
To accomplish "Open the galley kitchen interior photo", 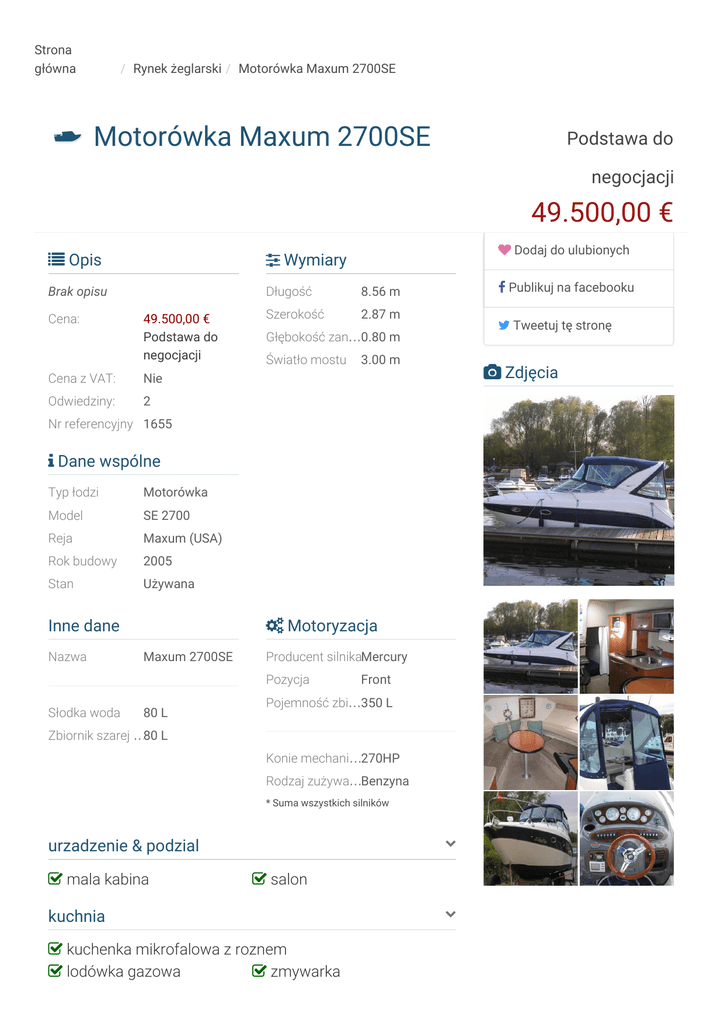I will 627,646.
